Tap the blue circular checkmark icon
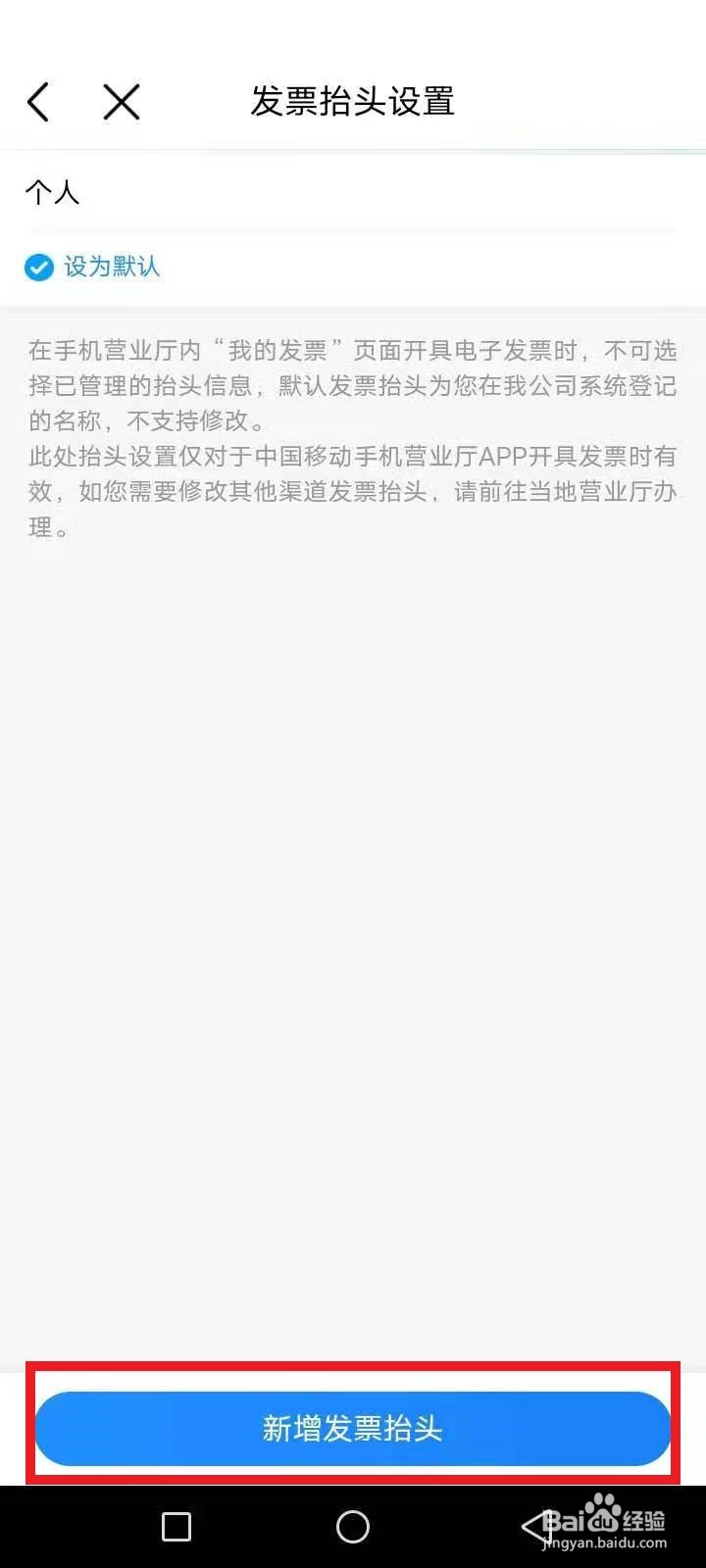The width and height of the screenshot is (706, 1568). click(37, 267)
